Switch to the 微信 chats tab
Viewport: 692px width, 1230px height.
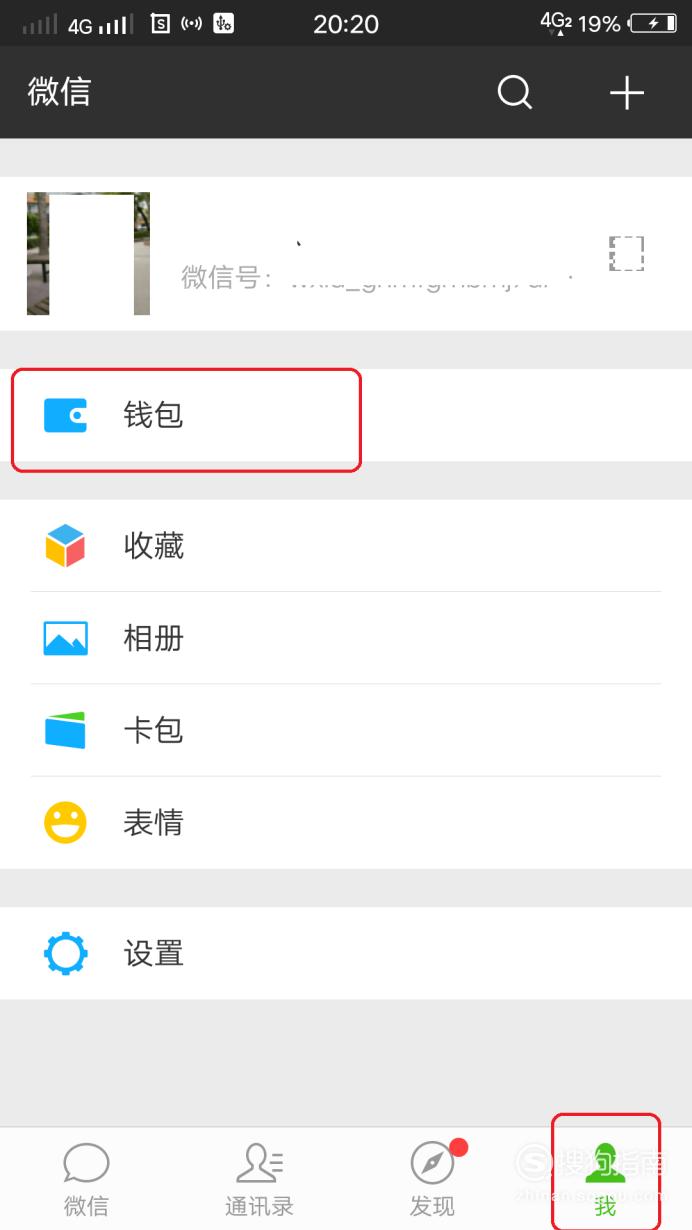click(86, 1180)
